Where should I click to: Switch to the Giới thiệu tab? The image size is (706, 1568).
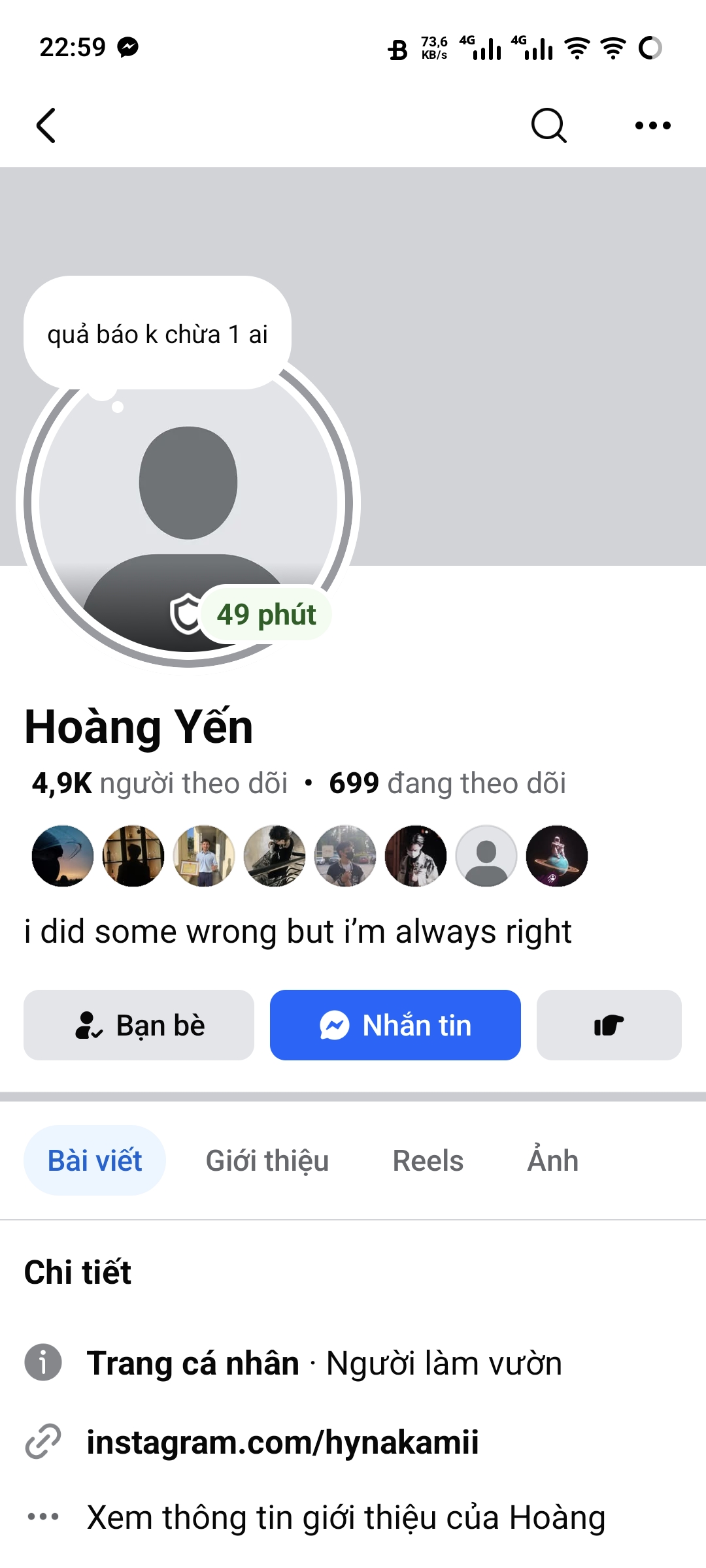267,1160
